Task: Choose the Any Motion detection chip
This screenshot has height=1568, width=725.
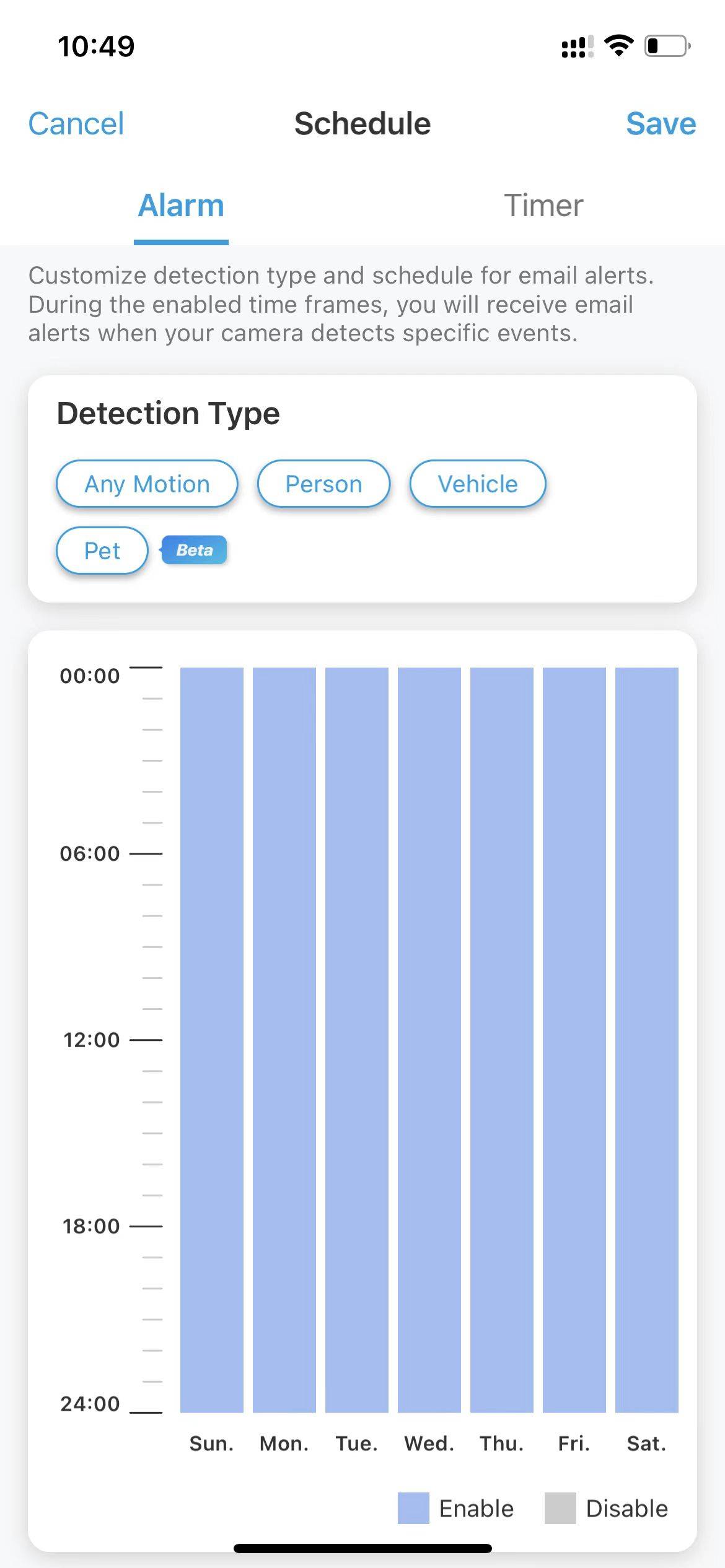Action: click(x=147, y=484)
